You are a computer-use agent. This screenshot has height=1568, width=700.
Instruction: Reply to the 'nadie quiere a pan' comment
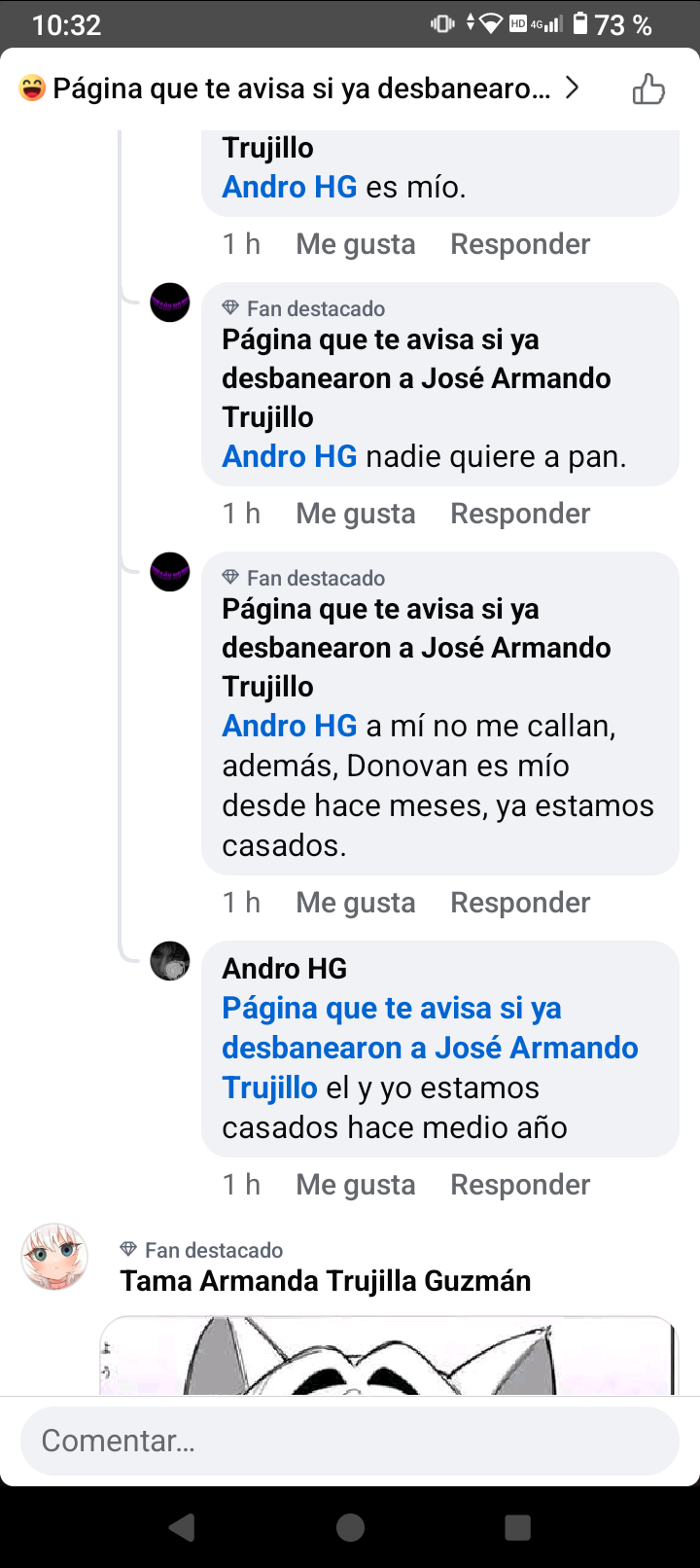[520, 514]
